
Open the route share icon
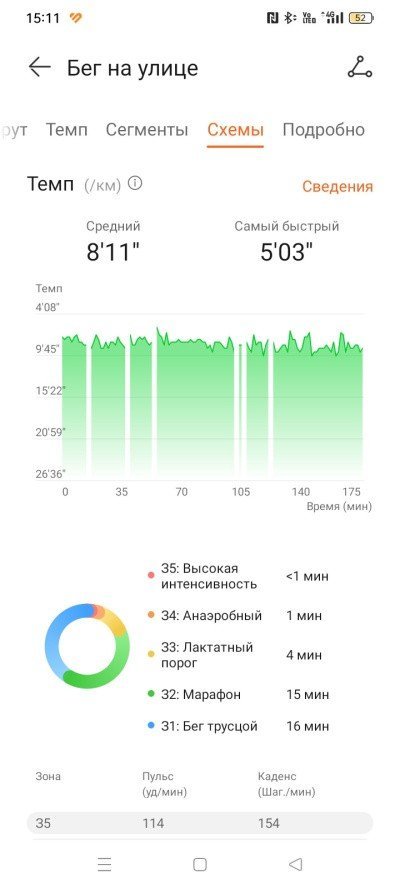[x=360, y=67]
